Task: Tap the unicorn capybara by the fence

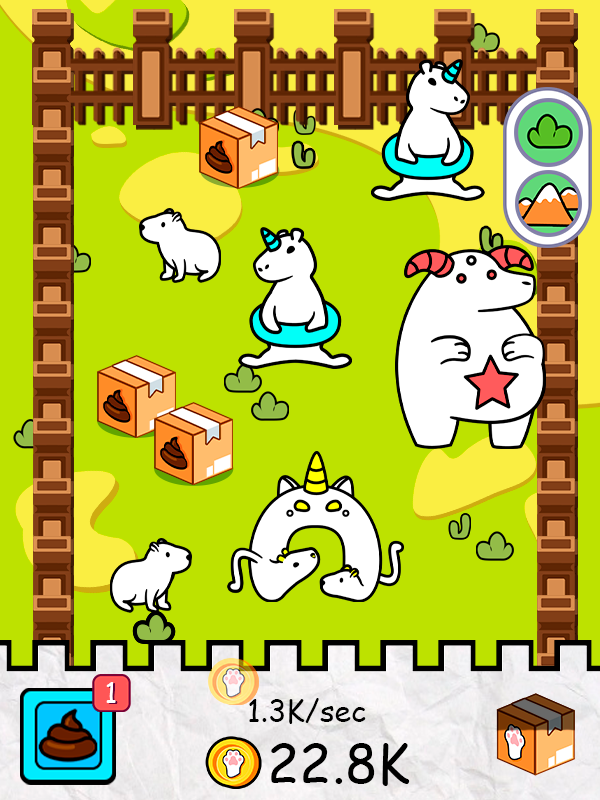Action: (x=426, y=130)
